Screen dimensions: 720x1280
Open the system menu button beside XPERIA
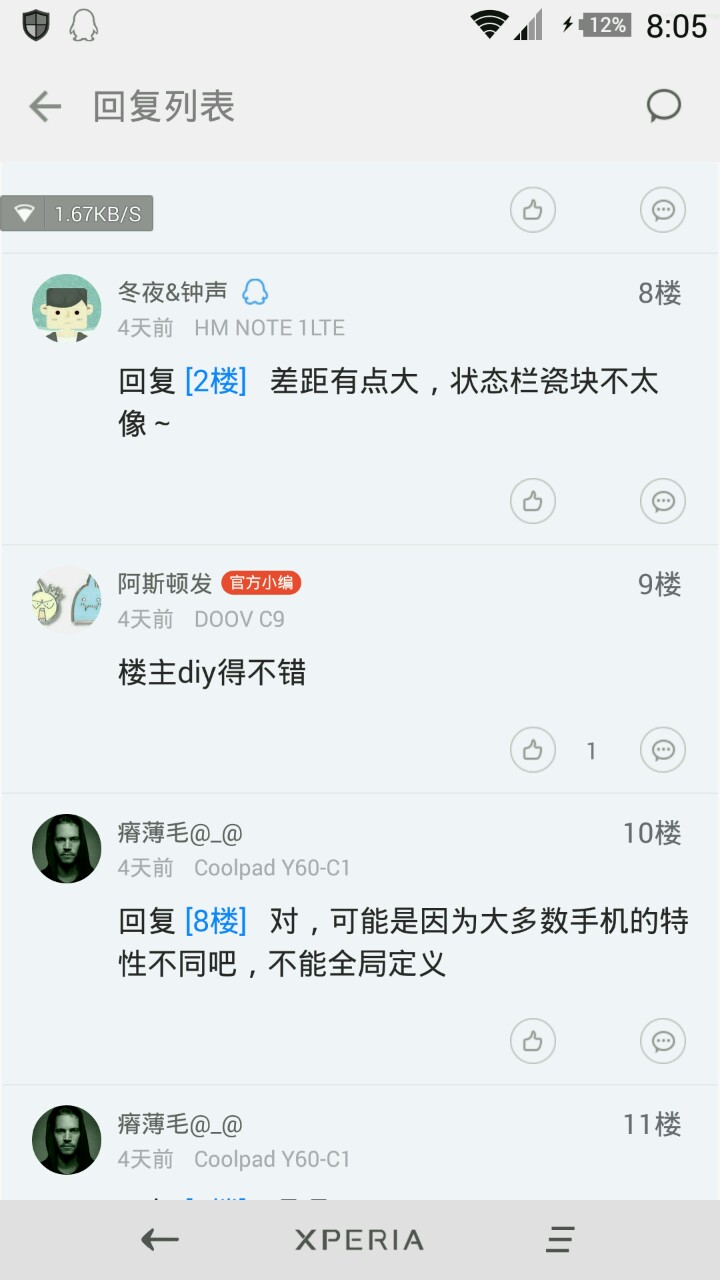(561, 1240)
